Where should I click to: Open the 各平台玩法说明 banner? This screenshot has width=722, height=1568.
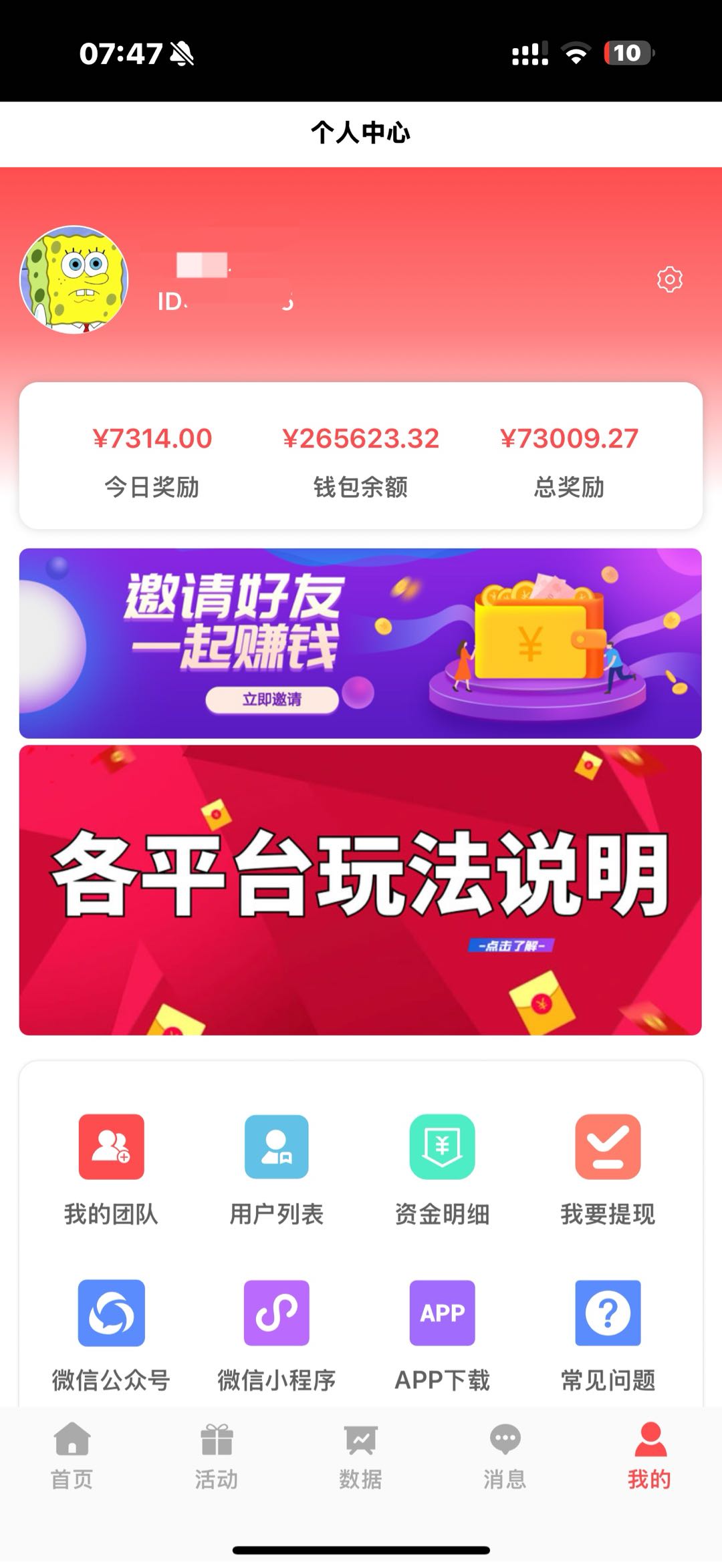360,890
